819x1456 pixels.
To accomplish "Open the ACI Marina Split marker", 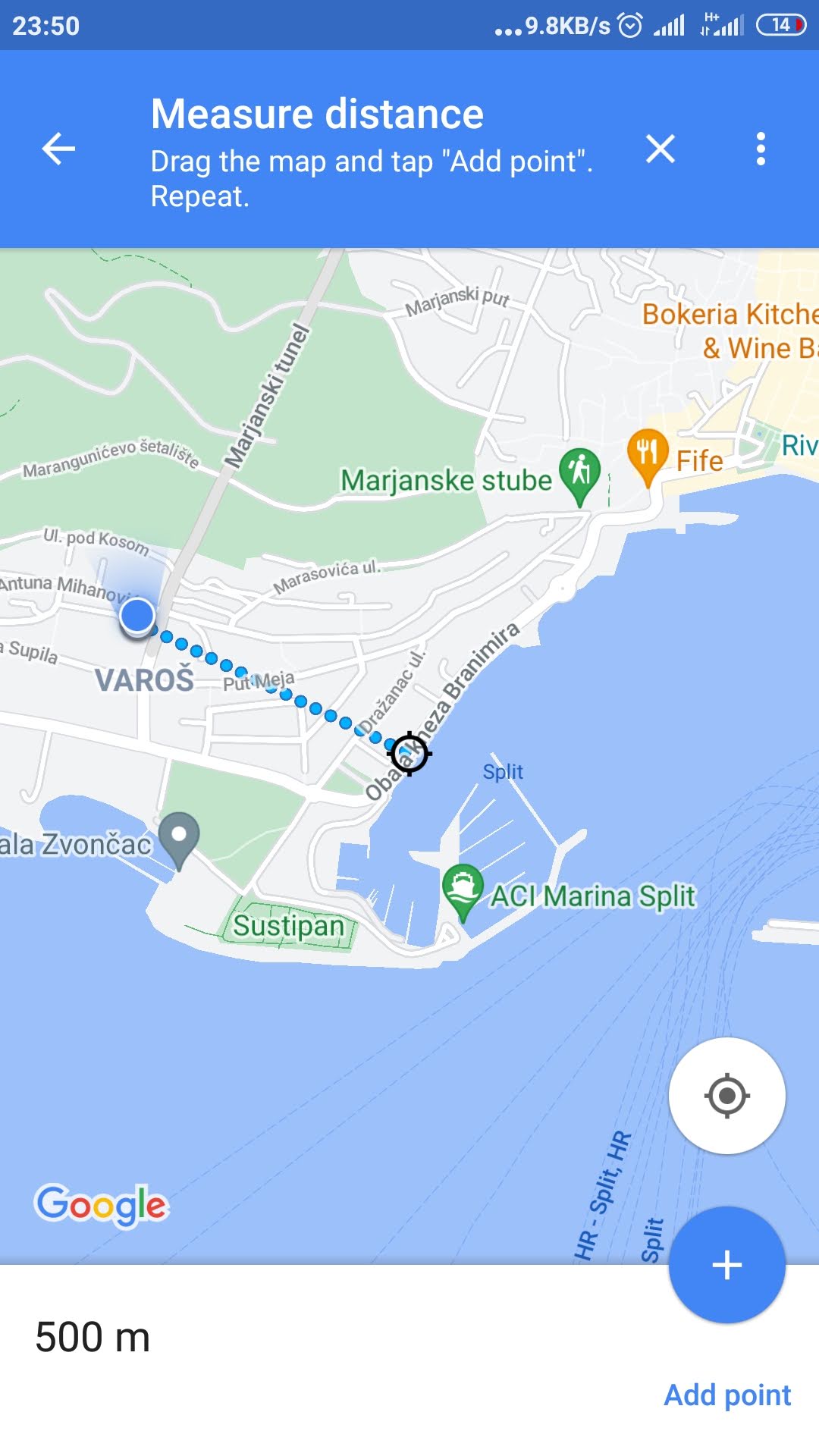I will pyautogui.click(x=463, y=887).
